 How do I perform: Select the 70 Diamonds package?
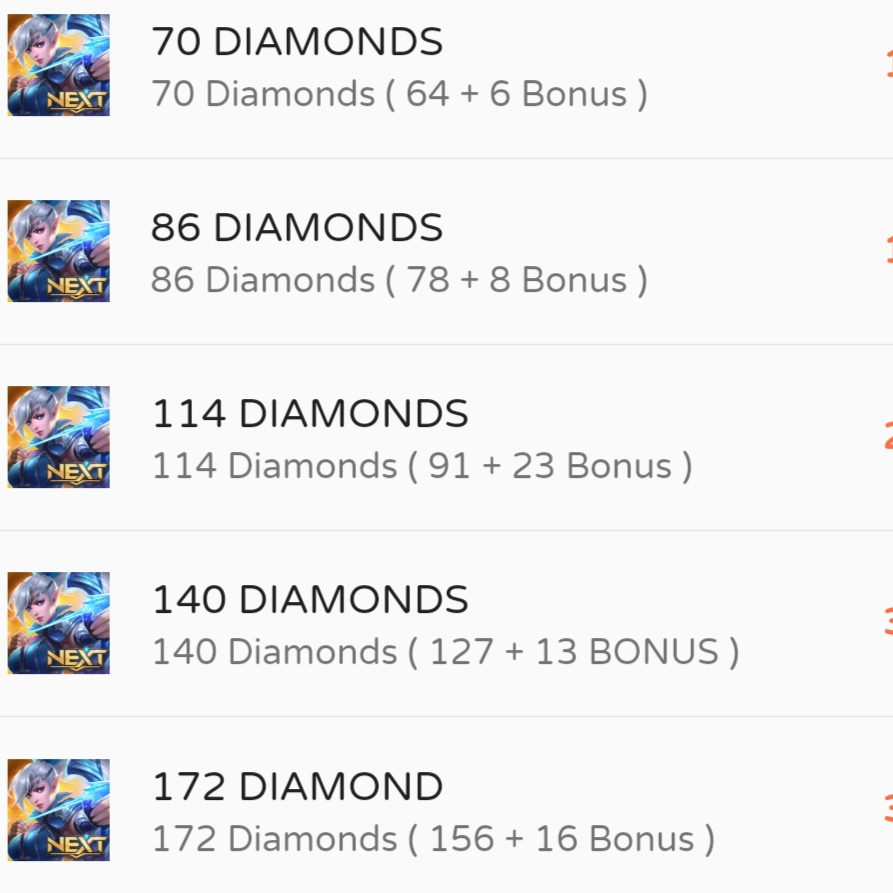coord(400,68)
